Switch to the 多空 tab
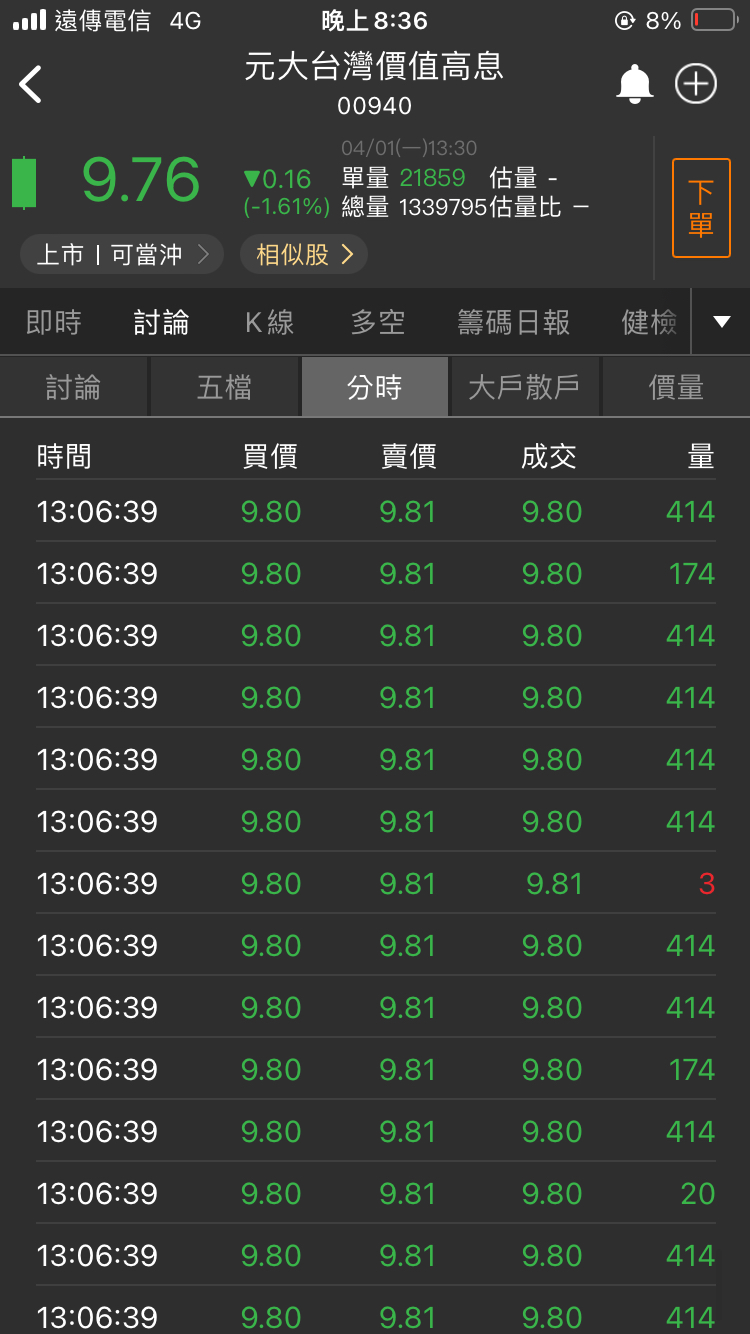Screen dimensions: 750x1334 click(x=378, y=322)
